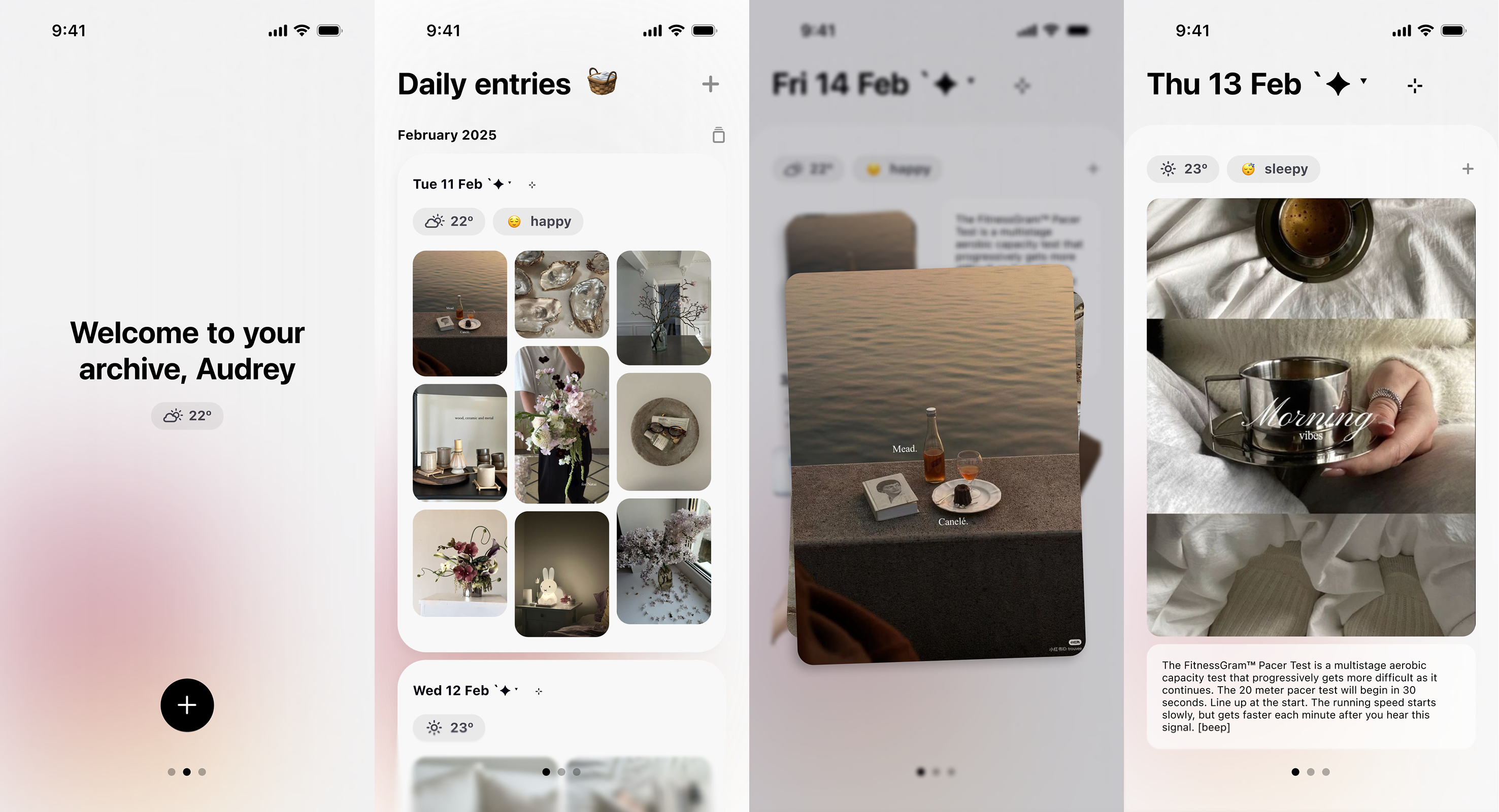
Task: Select the sleepy mood chip on Thu 13 Feb
Action: click(x=1273, y=170)
